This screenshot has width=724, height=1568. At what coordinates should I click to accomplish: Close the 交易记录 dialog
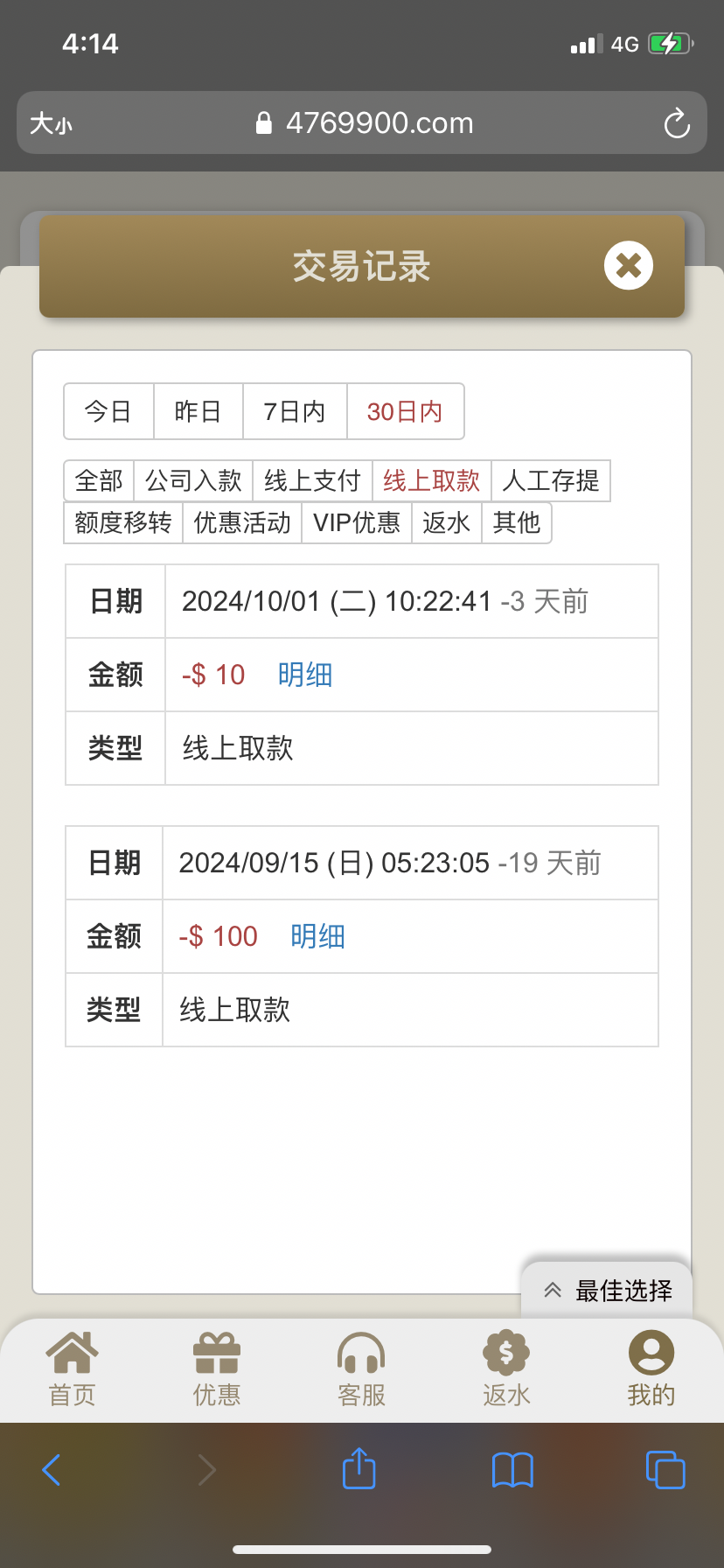point(628,265)
